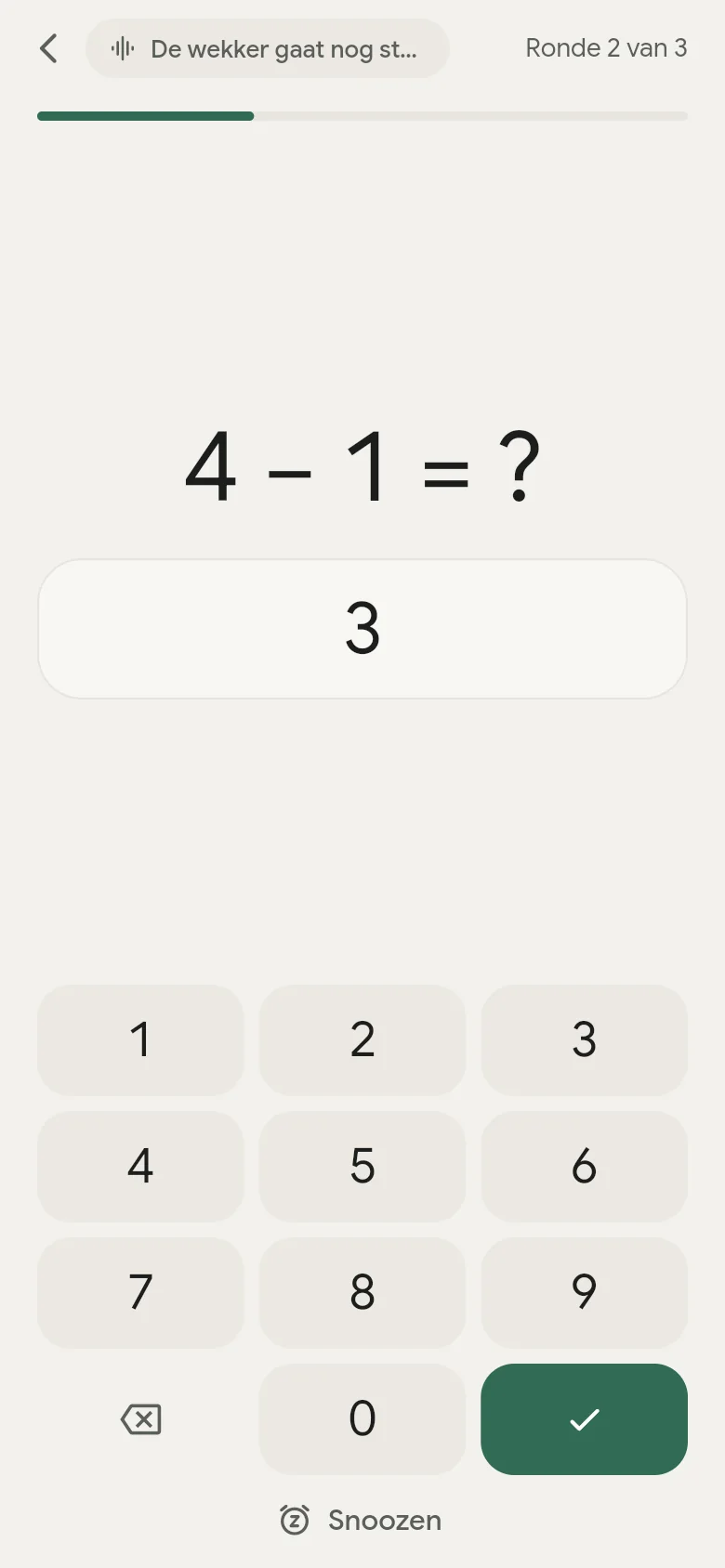Delete the last digit with backspace
The height and width of the screenshot is (1568, 725).
click(x=140, y=1419)
